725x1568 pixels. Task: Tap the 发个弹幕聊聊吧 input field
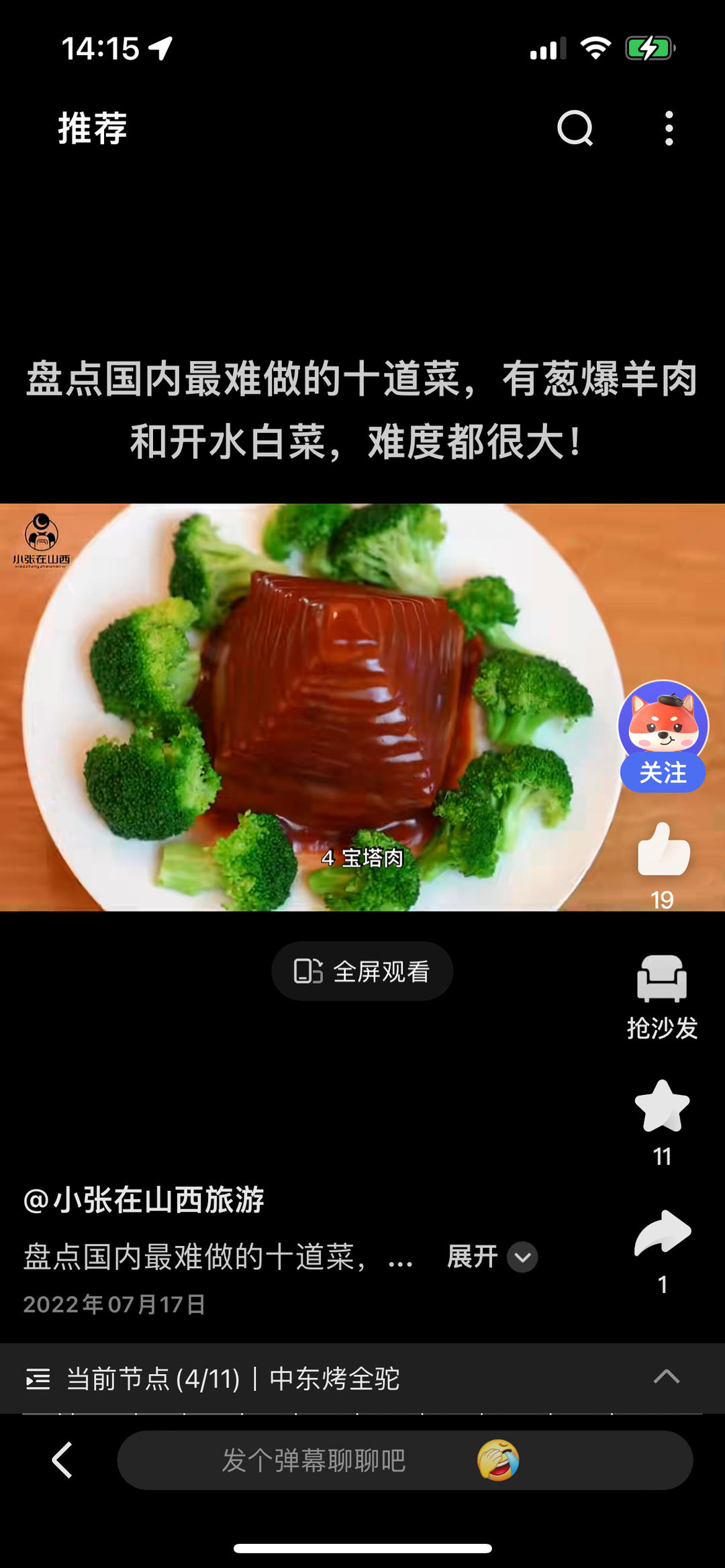[x=314, y=1460]
